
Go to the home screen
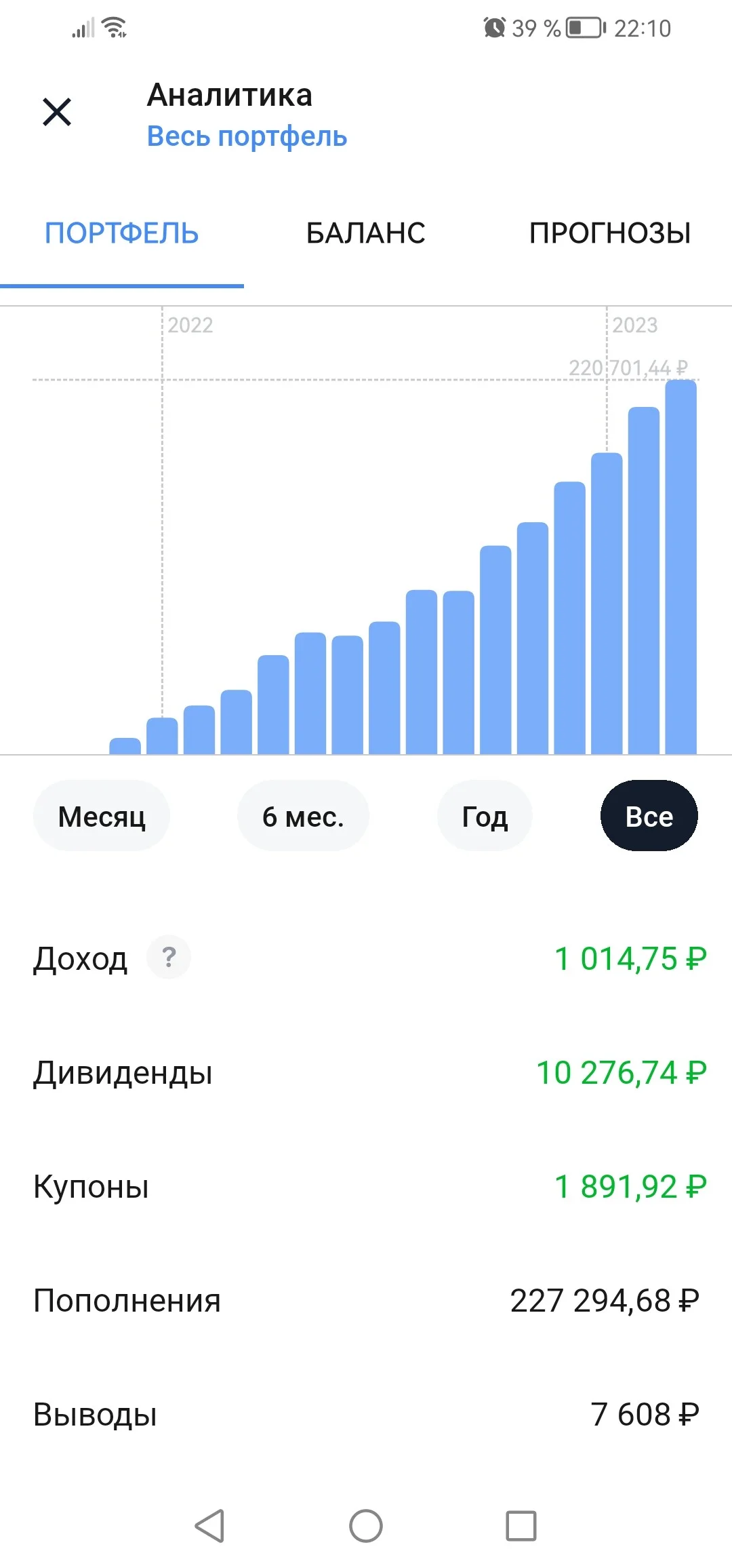pos(366,1526)
